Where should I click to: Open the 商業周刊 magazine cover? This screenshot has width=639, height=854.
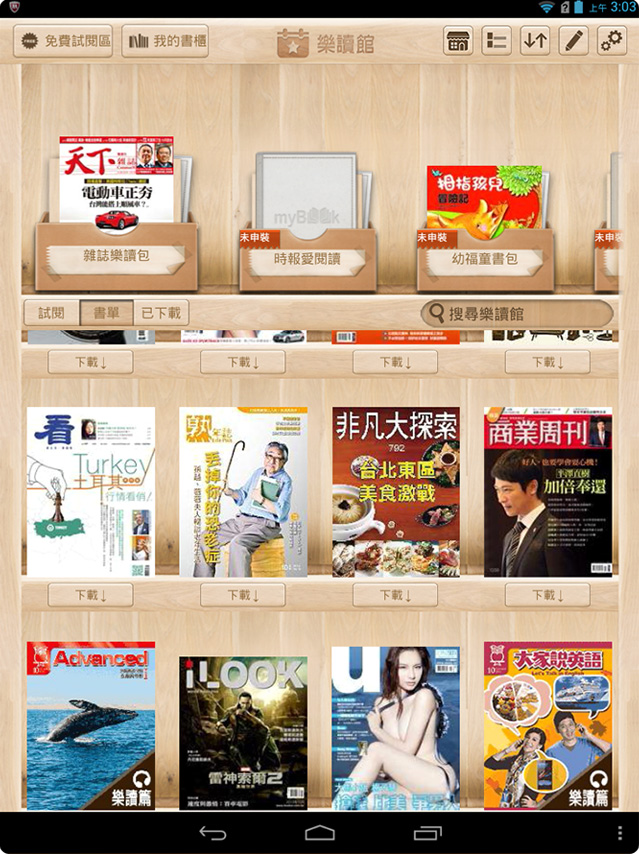548,491
